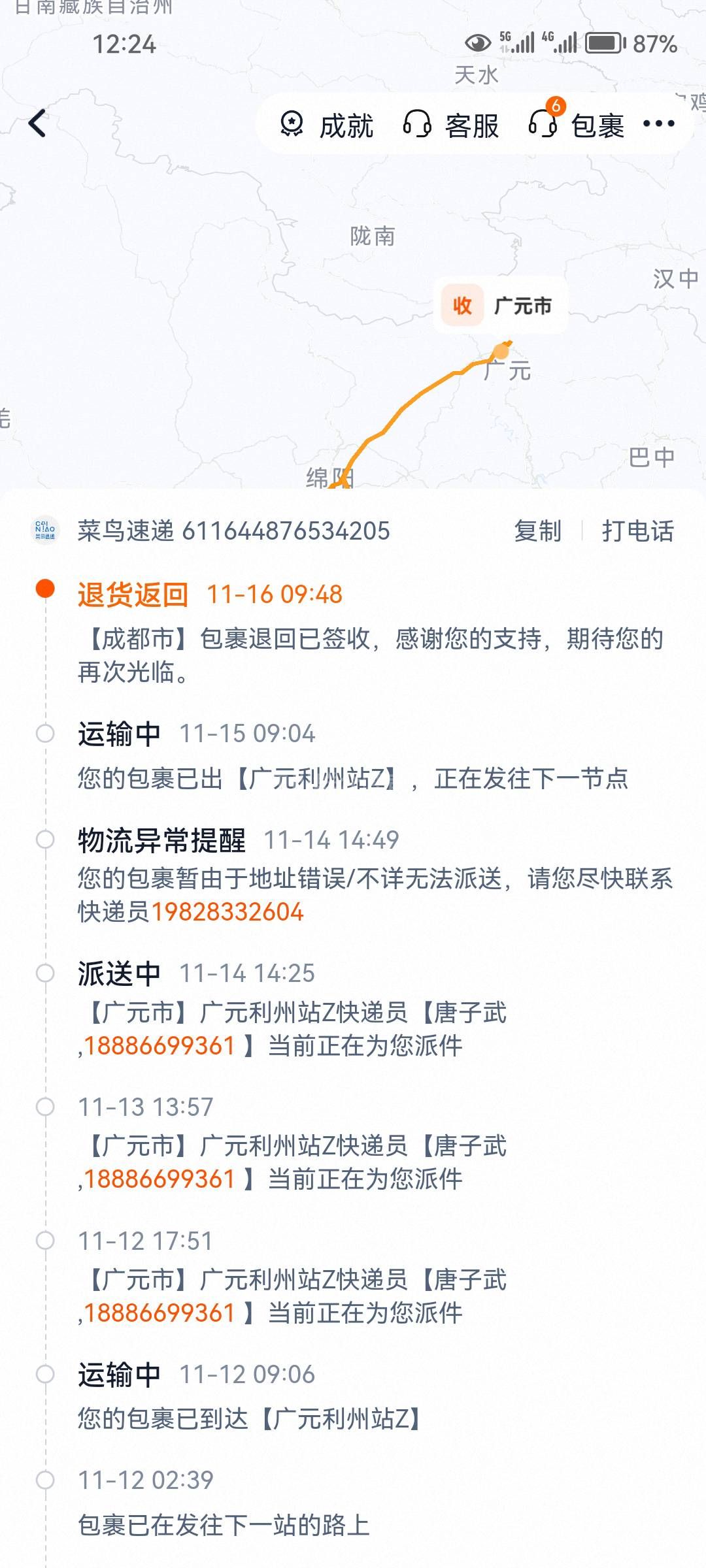Contact 客服 customer service
Image resolution: width=706 pixels, height=1568 pixels.
tap(451, 125)
